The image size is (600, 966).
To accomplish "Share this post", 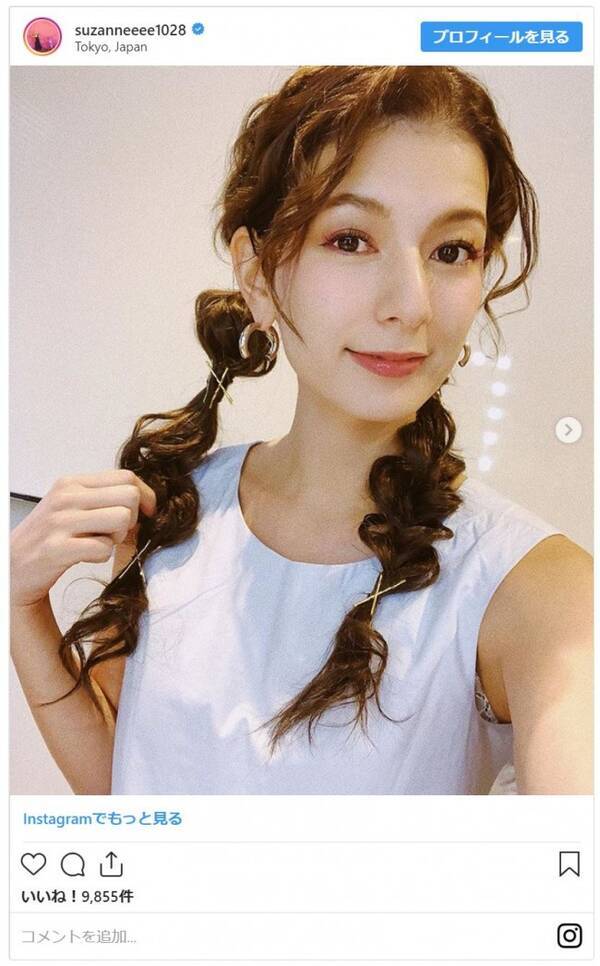I will (111, 864).
